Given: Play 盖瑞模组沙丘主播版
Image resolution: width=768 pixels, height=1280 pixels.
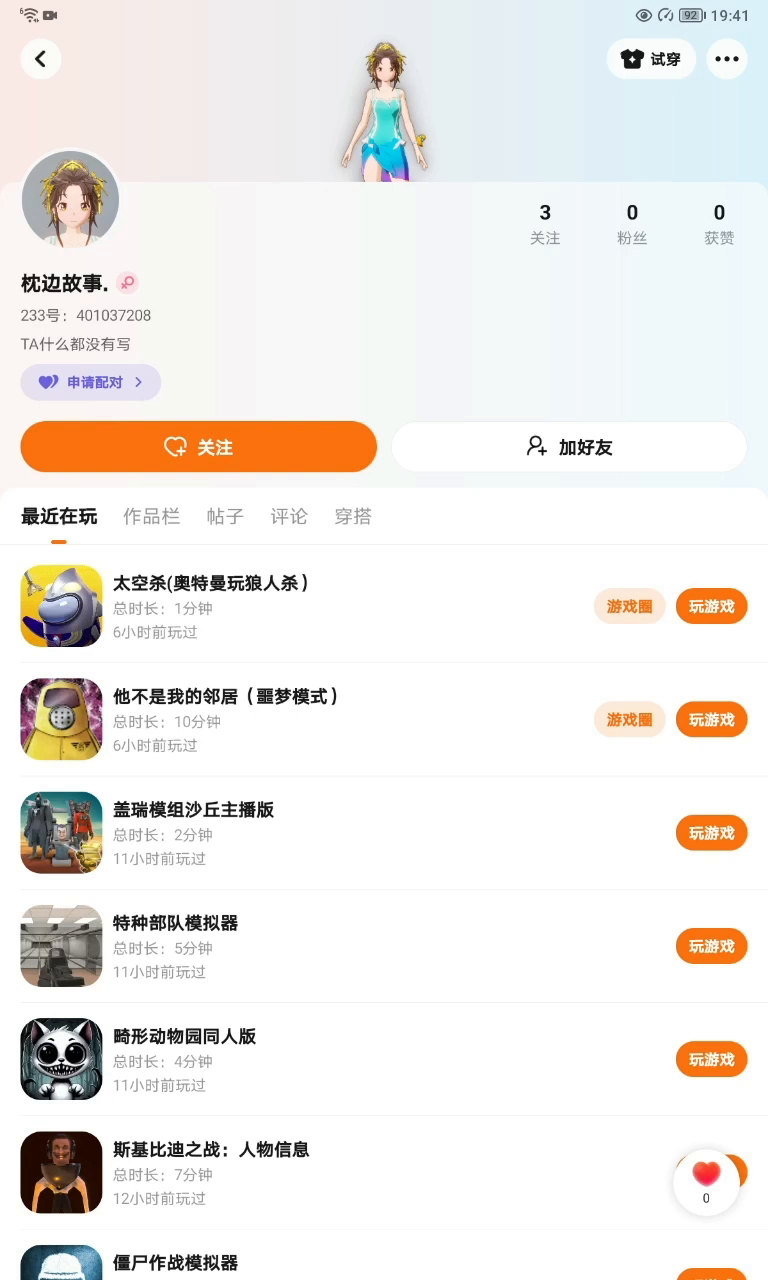Looking at the screenshot, I should click(711, 833).
